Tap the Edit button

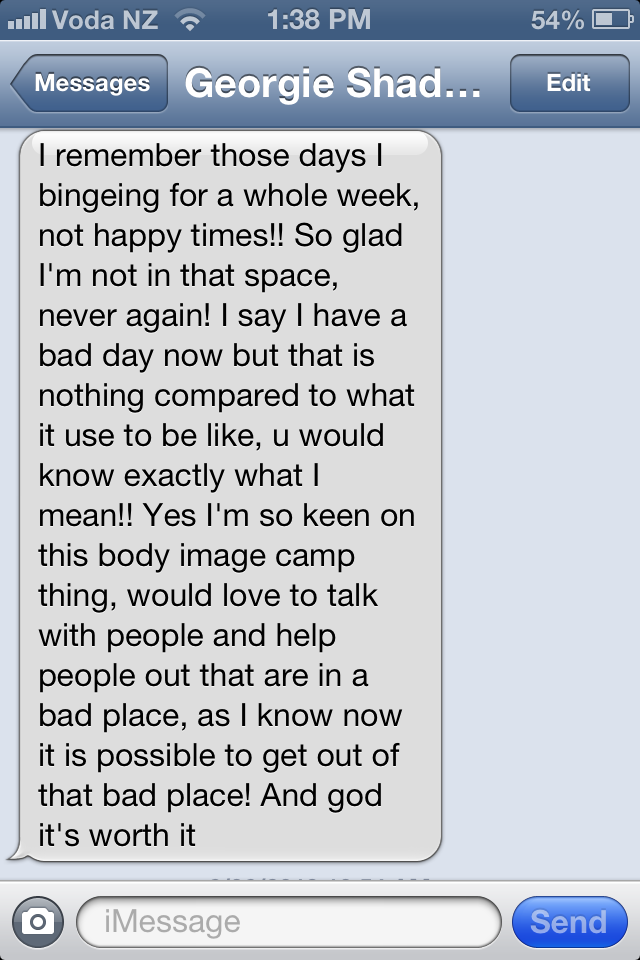pos(568,84)
